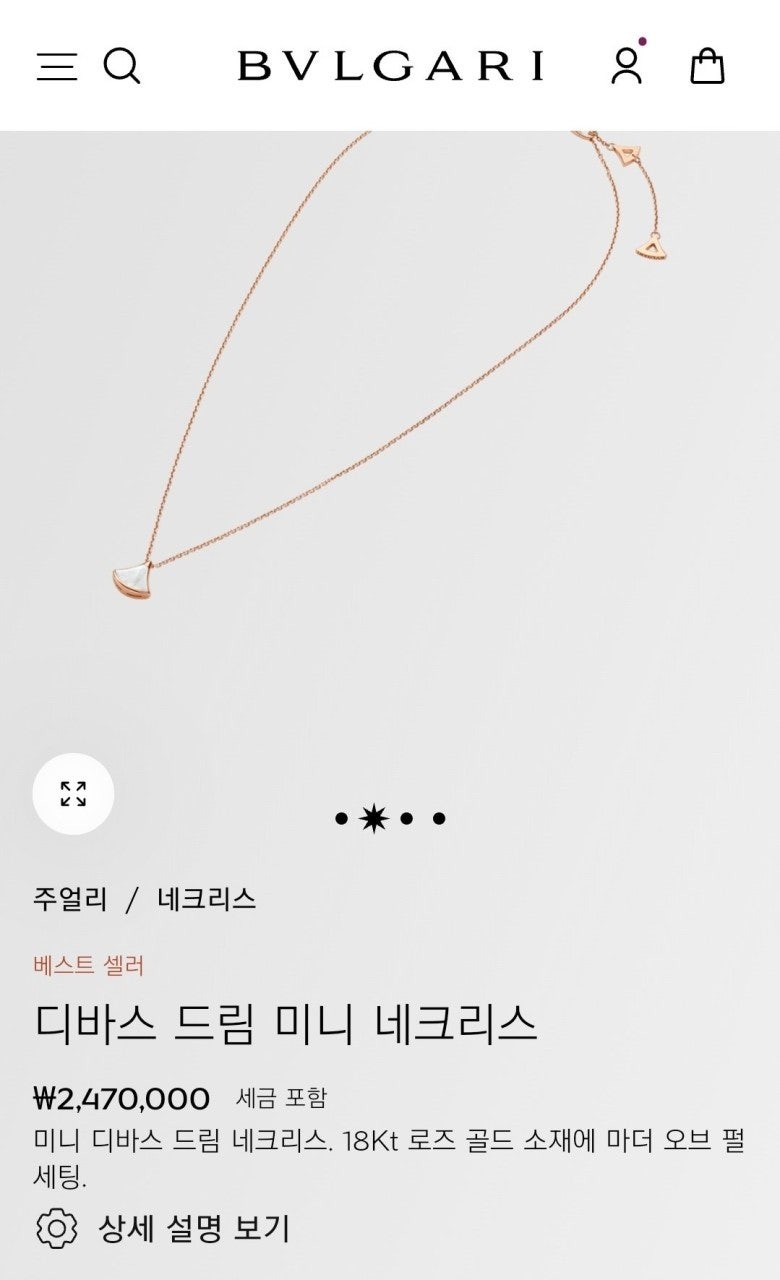Open the hamburger menu
The image size is (780, 1280).
pyautogui.click(x=57, y=66)
